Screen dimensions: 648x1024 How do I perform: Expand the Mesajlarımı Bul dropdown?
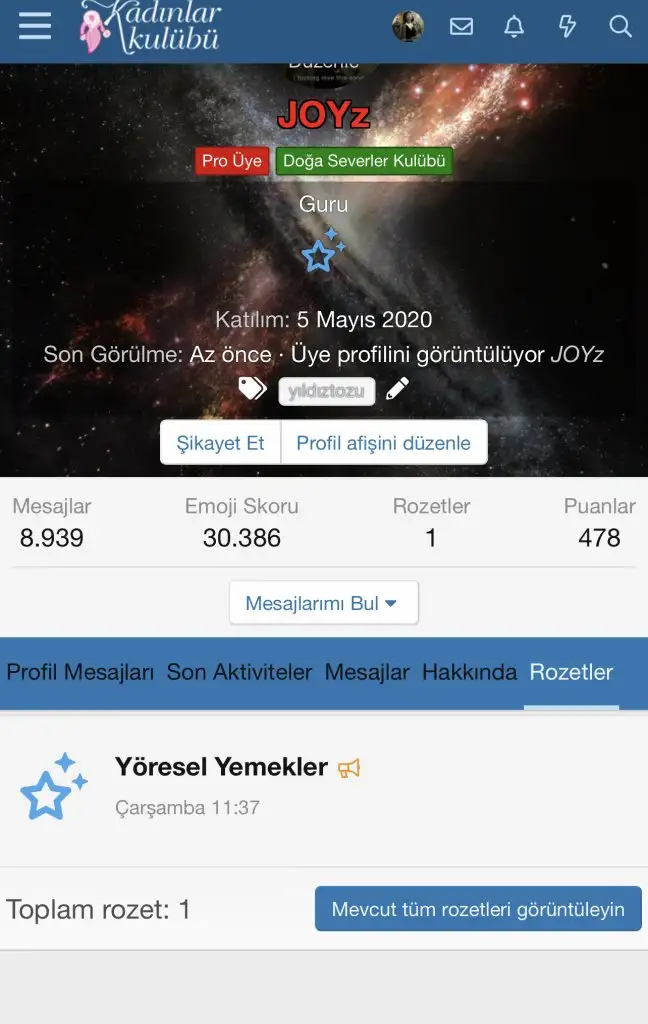coord(323,603)
